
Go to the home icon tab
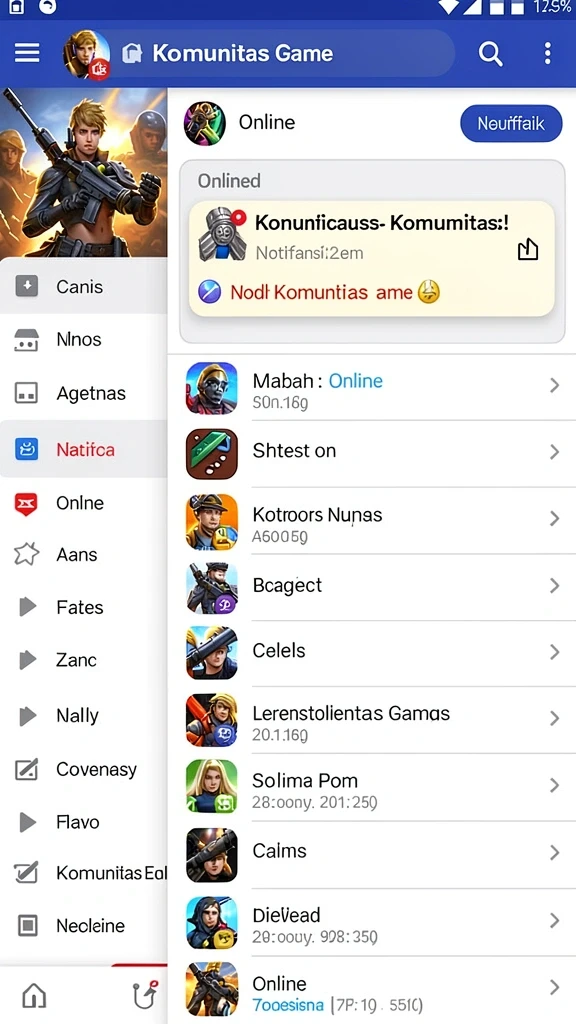click(34, 995)
